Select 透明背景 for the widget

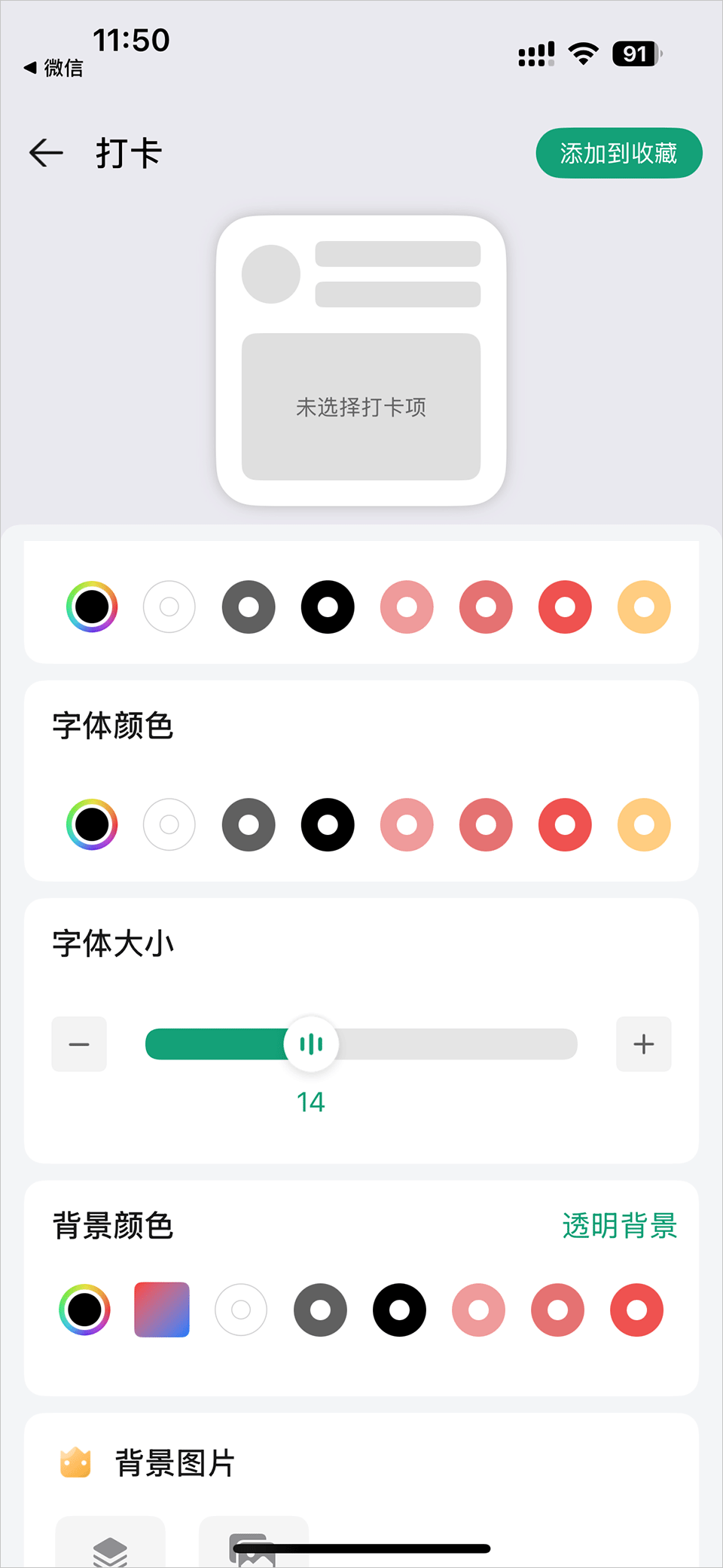(619, 1226)
